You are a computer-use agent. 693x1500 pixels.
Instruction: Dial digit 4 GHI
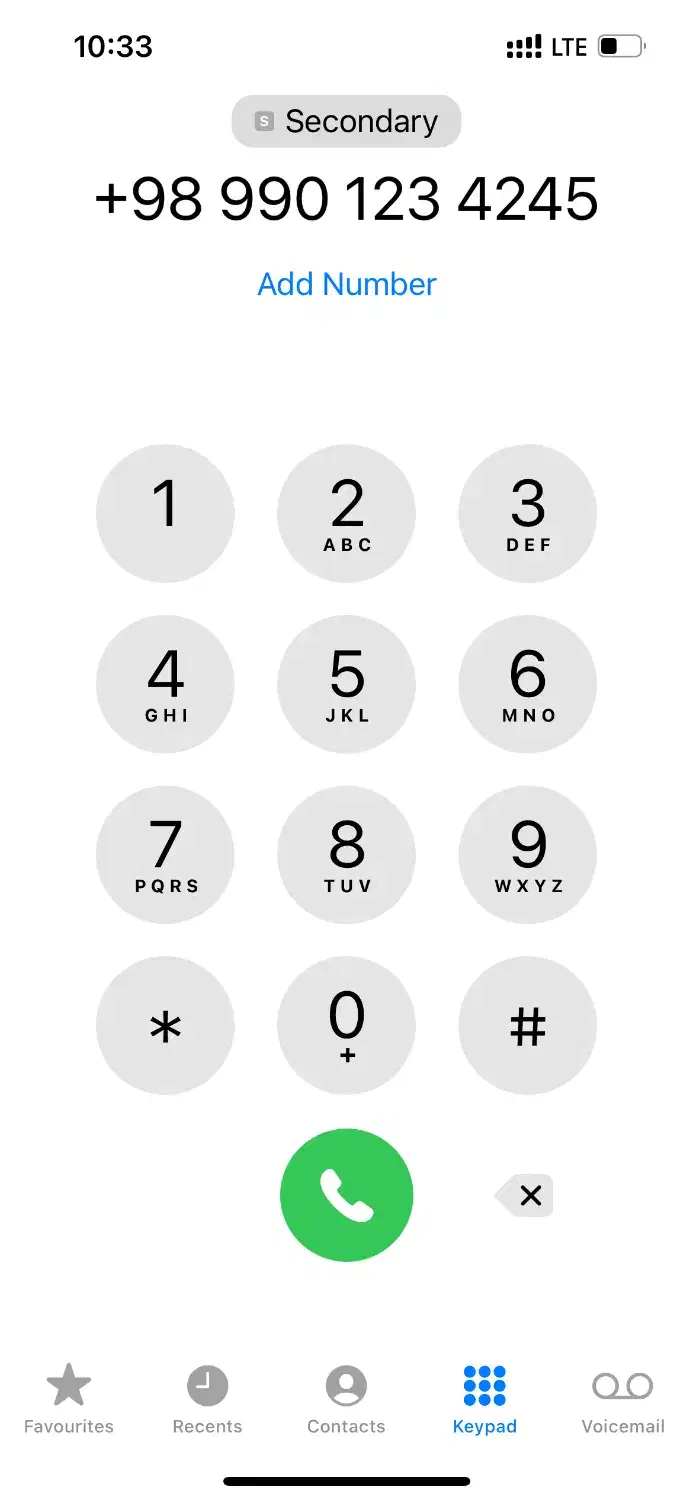click(x=165, y=684)
